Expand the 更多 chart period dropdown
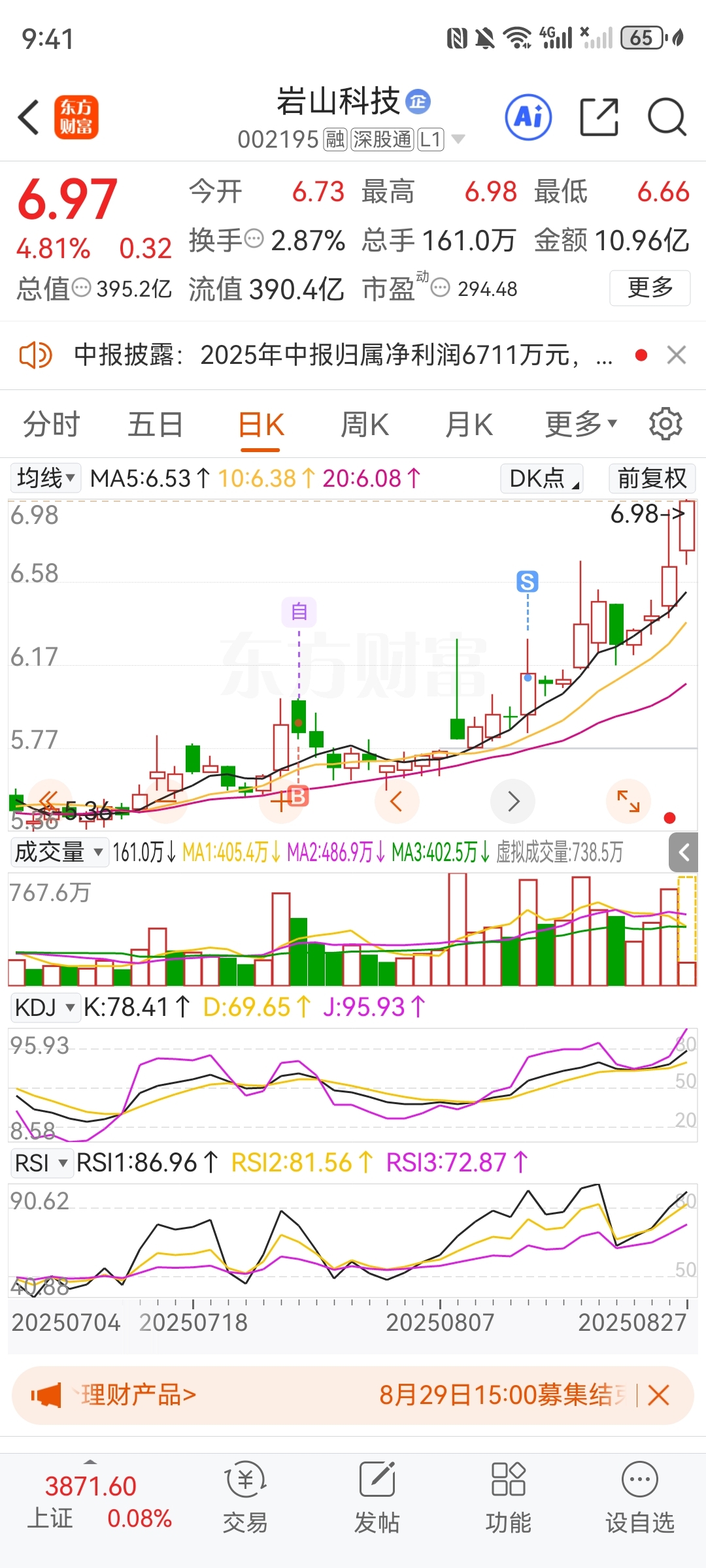The height and width of the screenshot is (1568, 706). (x=580, y=425)
